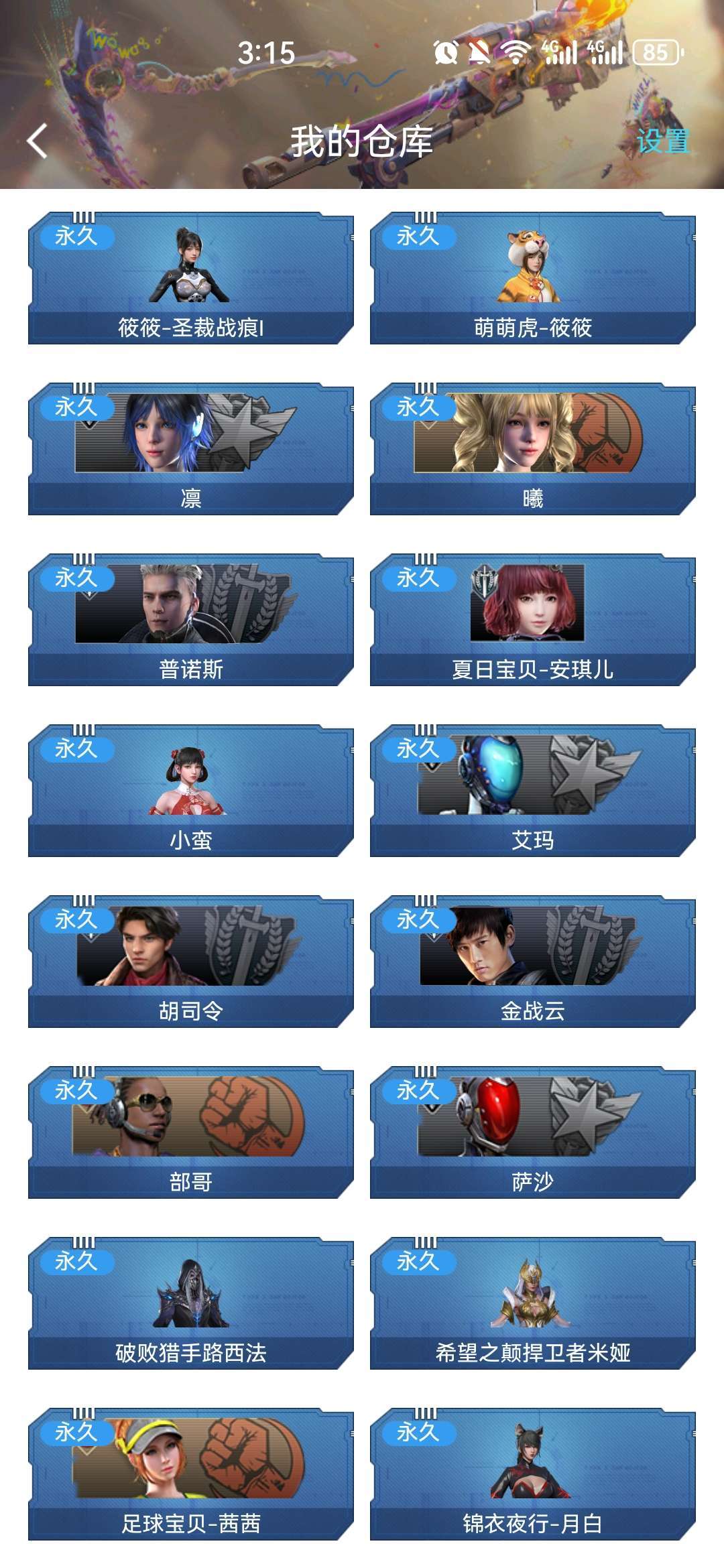
Task: Go back using the top-left arrow
Action: click(38, 141)
